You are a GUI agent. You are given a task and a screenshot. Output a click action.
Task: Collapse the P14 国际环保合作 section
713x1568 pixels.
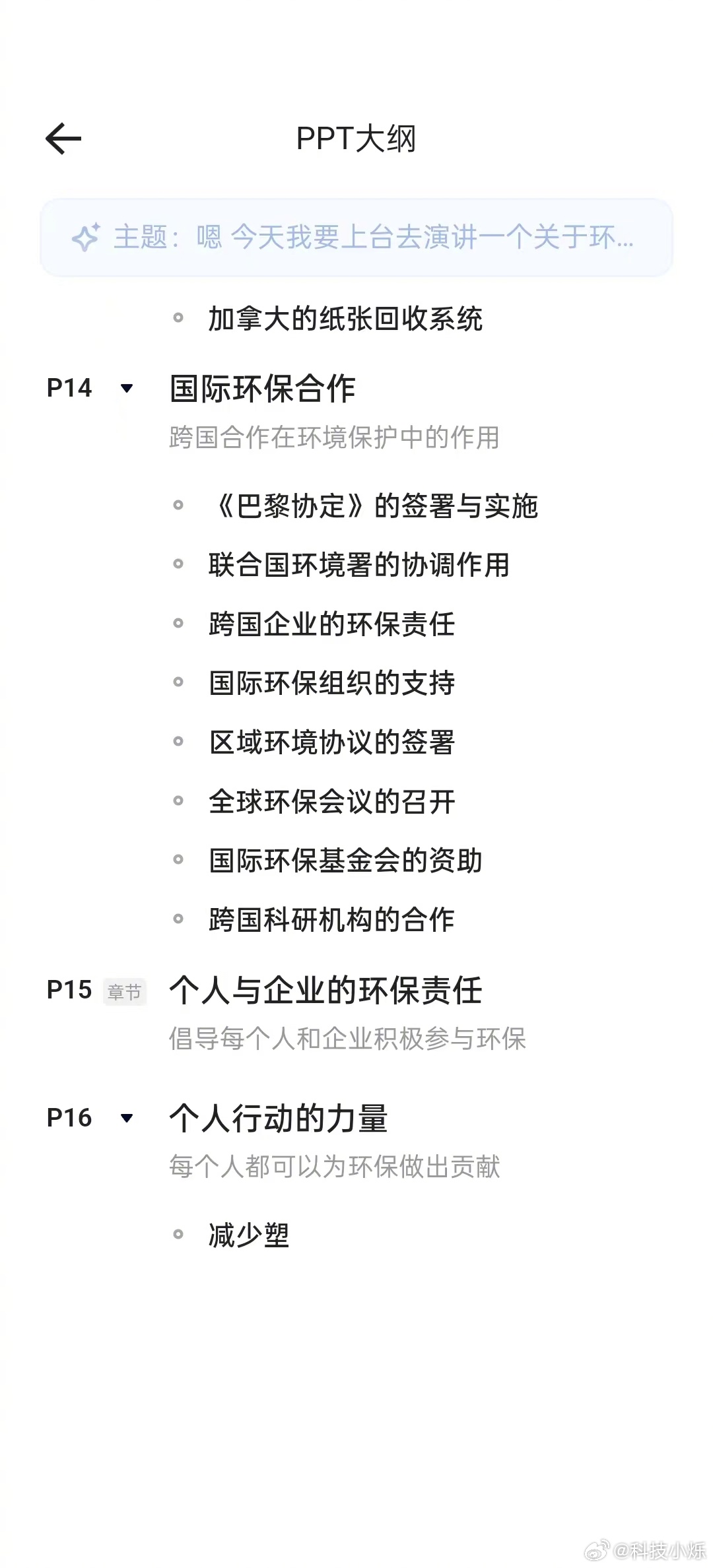[x=127, y=388]
